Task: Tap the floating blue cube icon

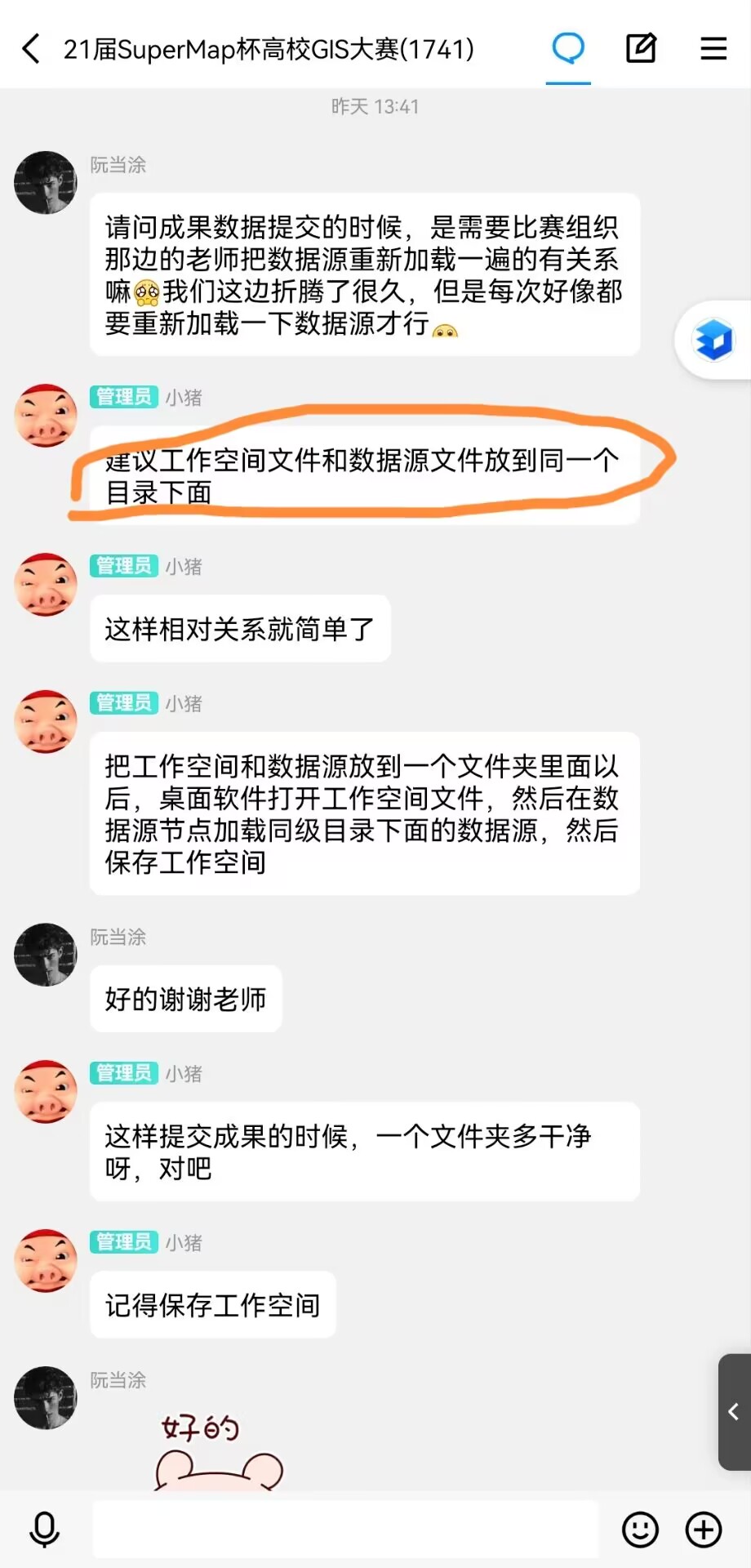Action: coord(713,340)
